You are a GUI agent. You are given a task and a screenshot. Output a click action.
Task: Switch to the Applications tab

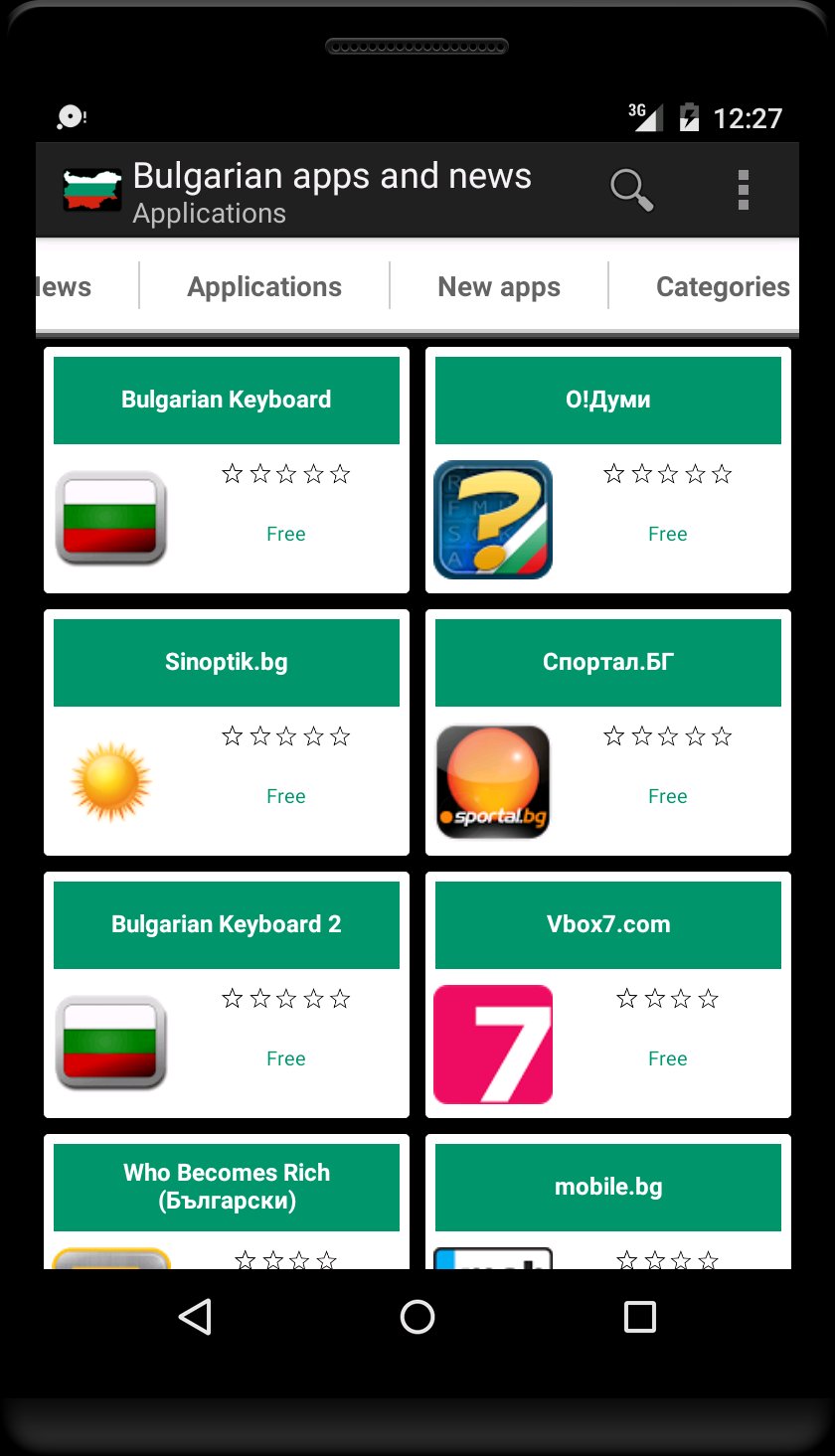click(x=264, y=286)
